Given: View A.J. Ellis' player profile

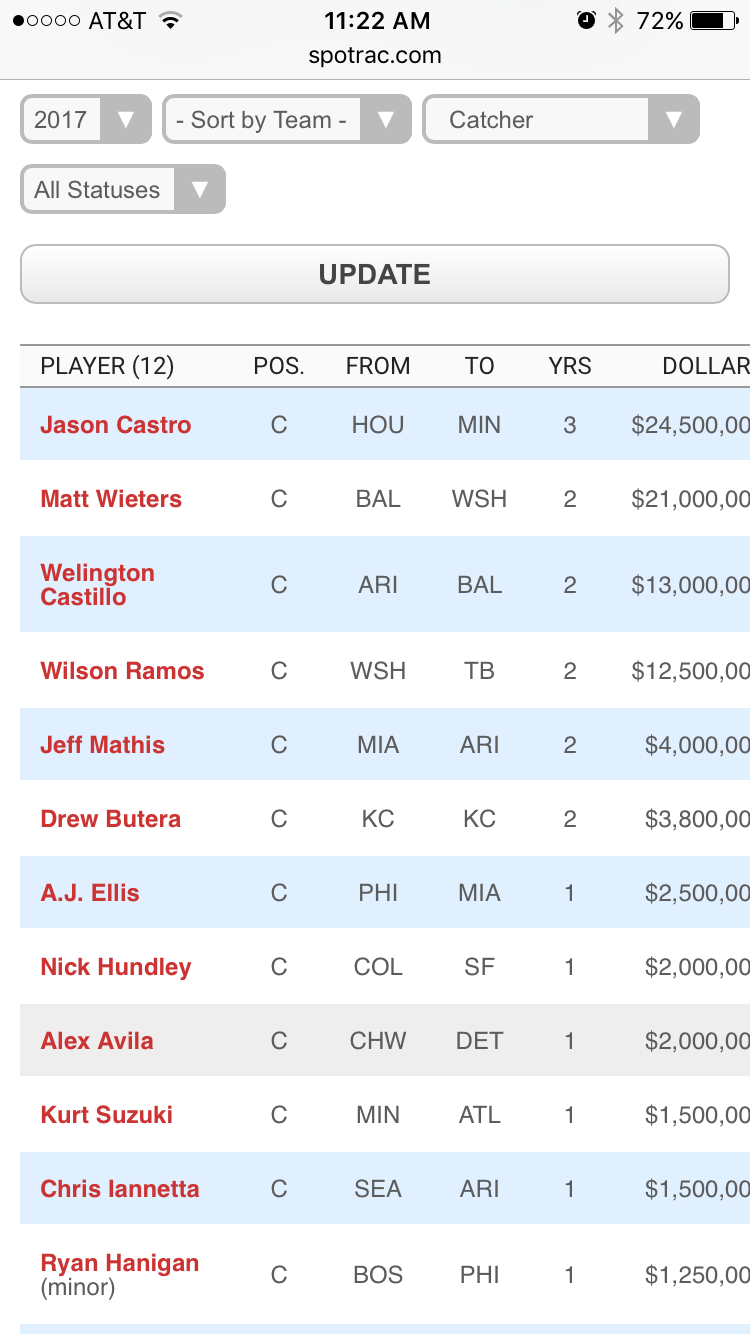Looking at the screenshot, I should click(x=90, y=893).
